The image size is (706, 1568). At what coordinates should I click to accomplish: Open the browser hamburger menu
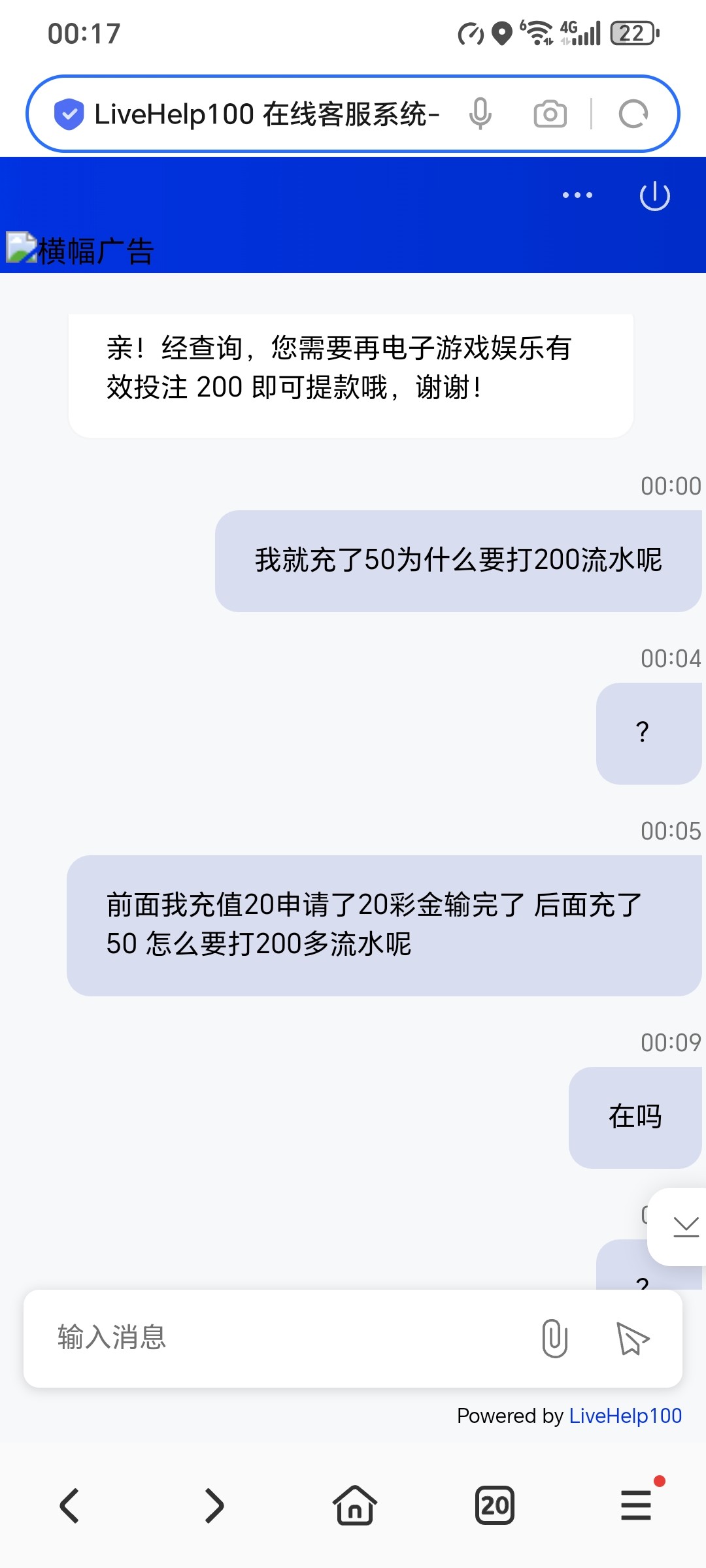tap(636, 1505)
